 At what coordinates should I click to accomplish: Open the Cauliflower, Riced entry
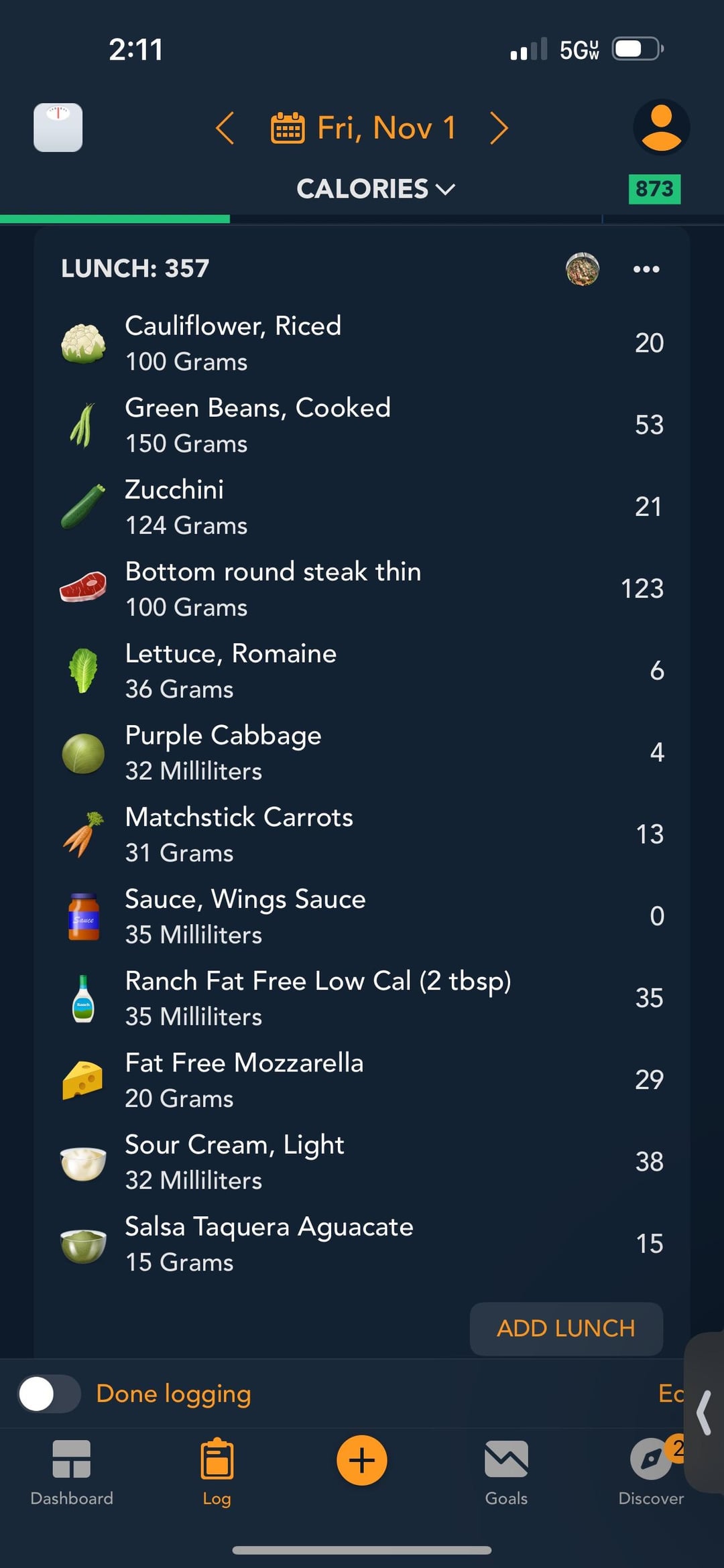[x=362, y=343]
